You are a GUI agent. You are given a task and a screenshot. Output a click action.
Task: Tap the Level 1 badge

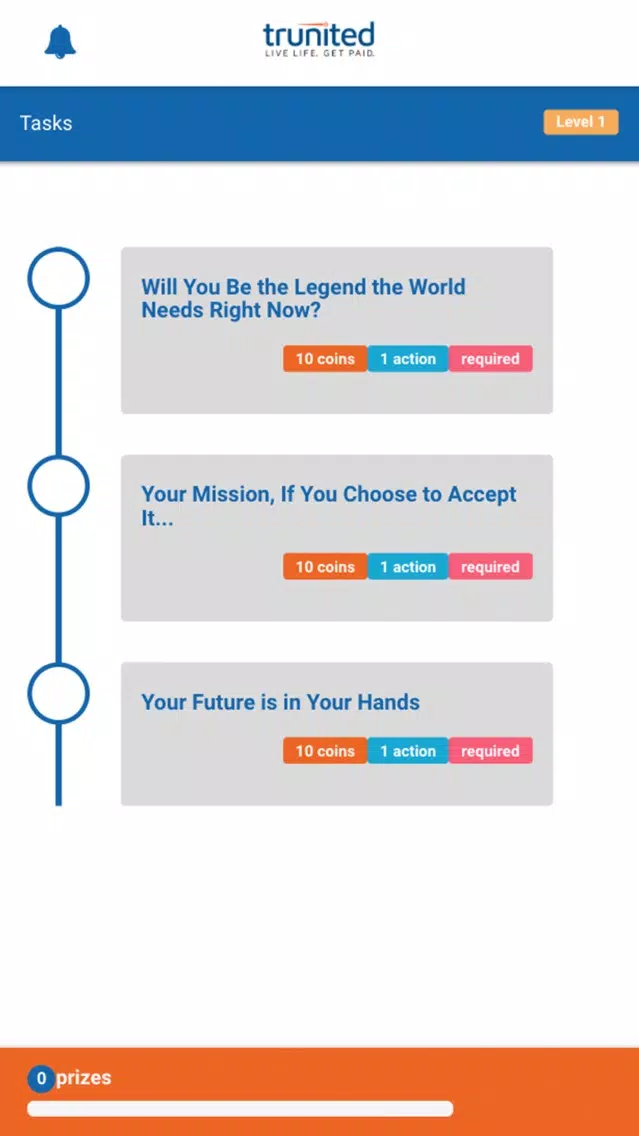581,122
